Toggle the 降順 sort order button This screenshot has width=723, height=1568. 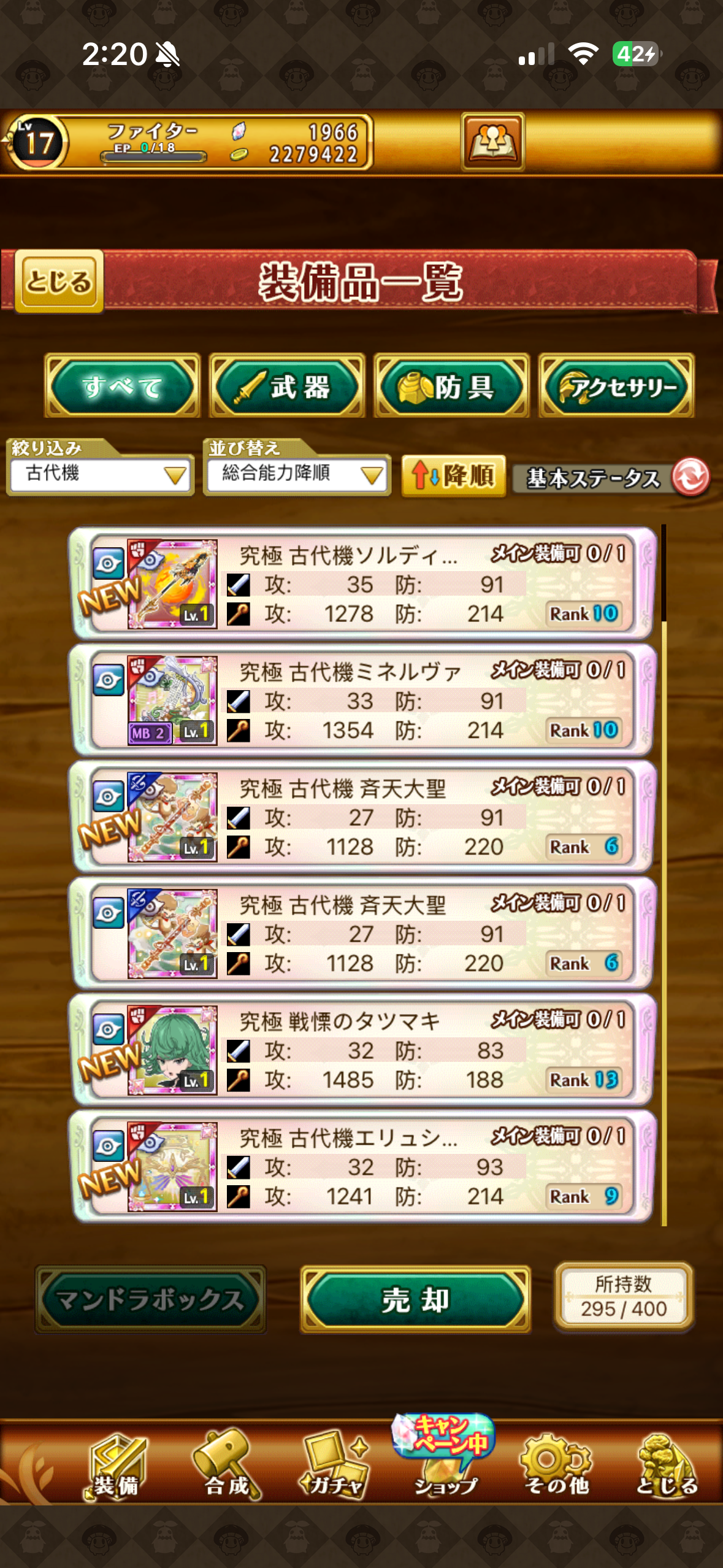point(453,475)
